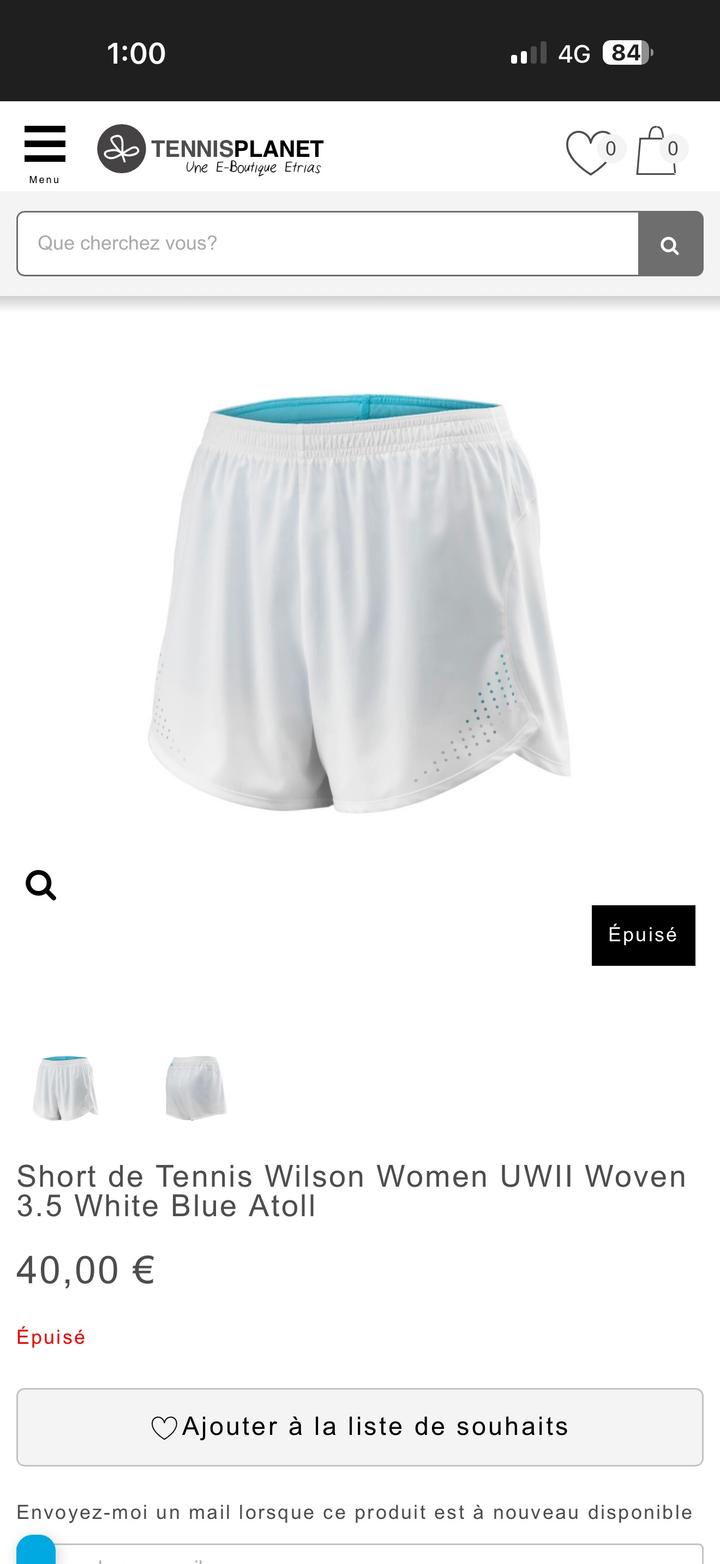Enlarge the main shorts product image
Image resolution: width=720 pixels, height=1564 pixels.
tap(360, 600)
